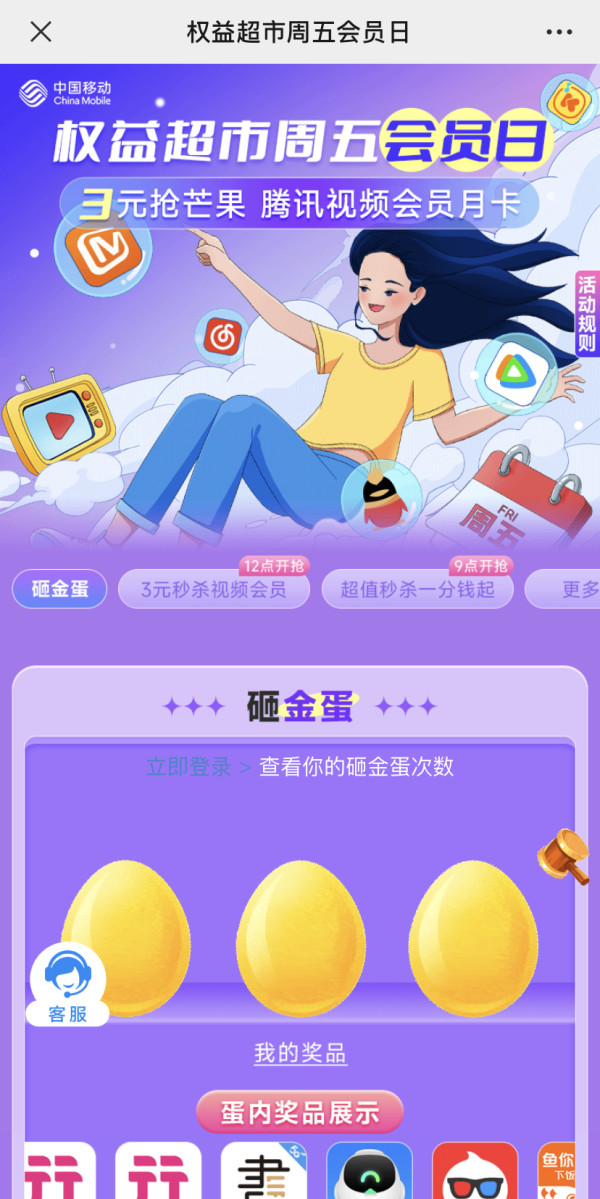Switch to 3元秒杀视频会员 tab
This screenshot has height=1199, width=600.
tap(213, 589)
